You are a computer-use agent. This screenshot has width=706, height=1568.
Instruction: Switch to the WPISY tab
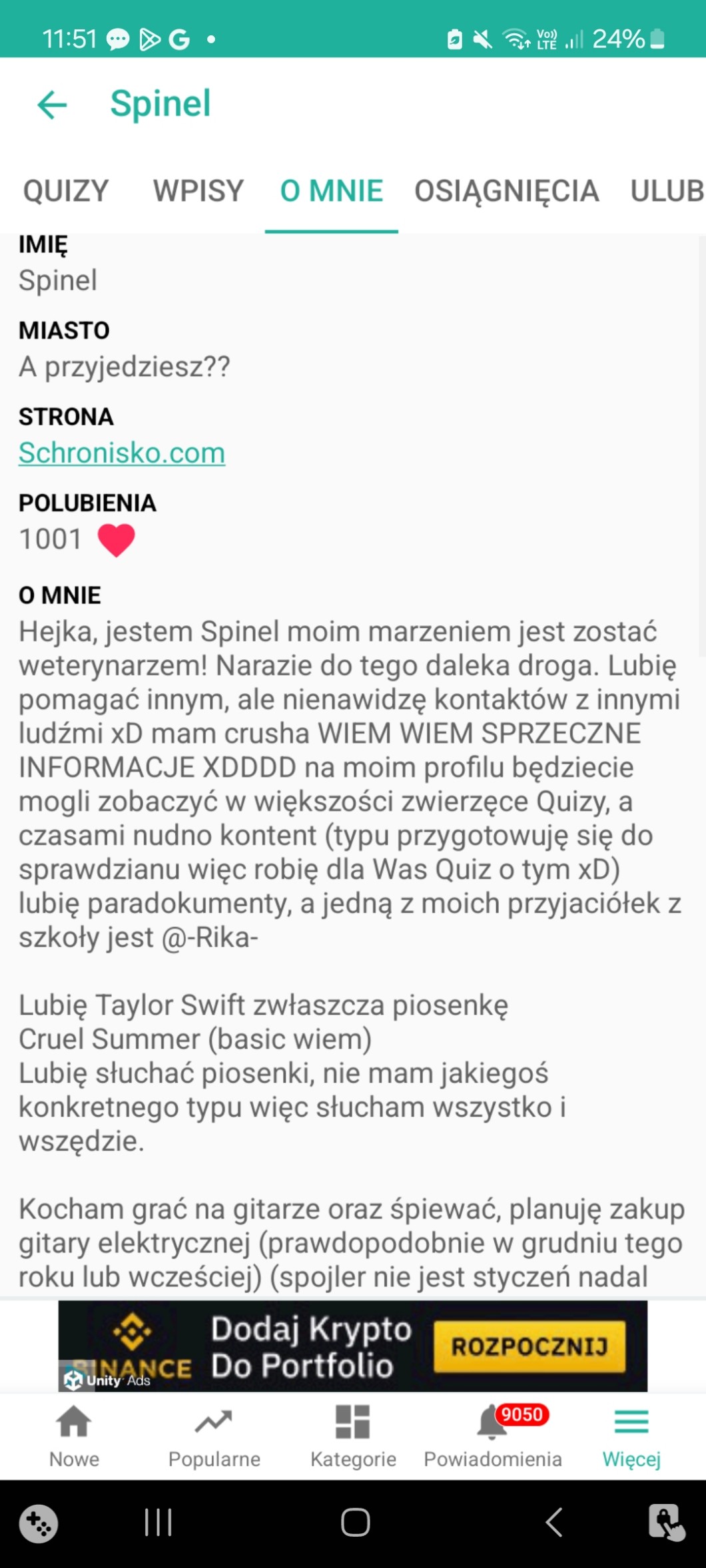click(198, 191)
